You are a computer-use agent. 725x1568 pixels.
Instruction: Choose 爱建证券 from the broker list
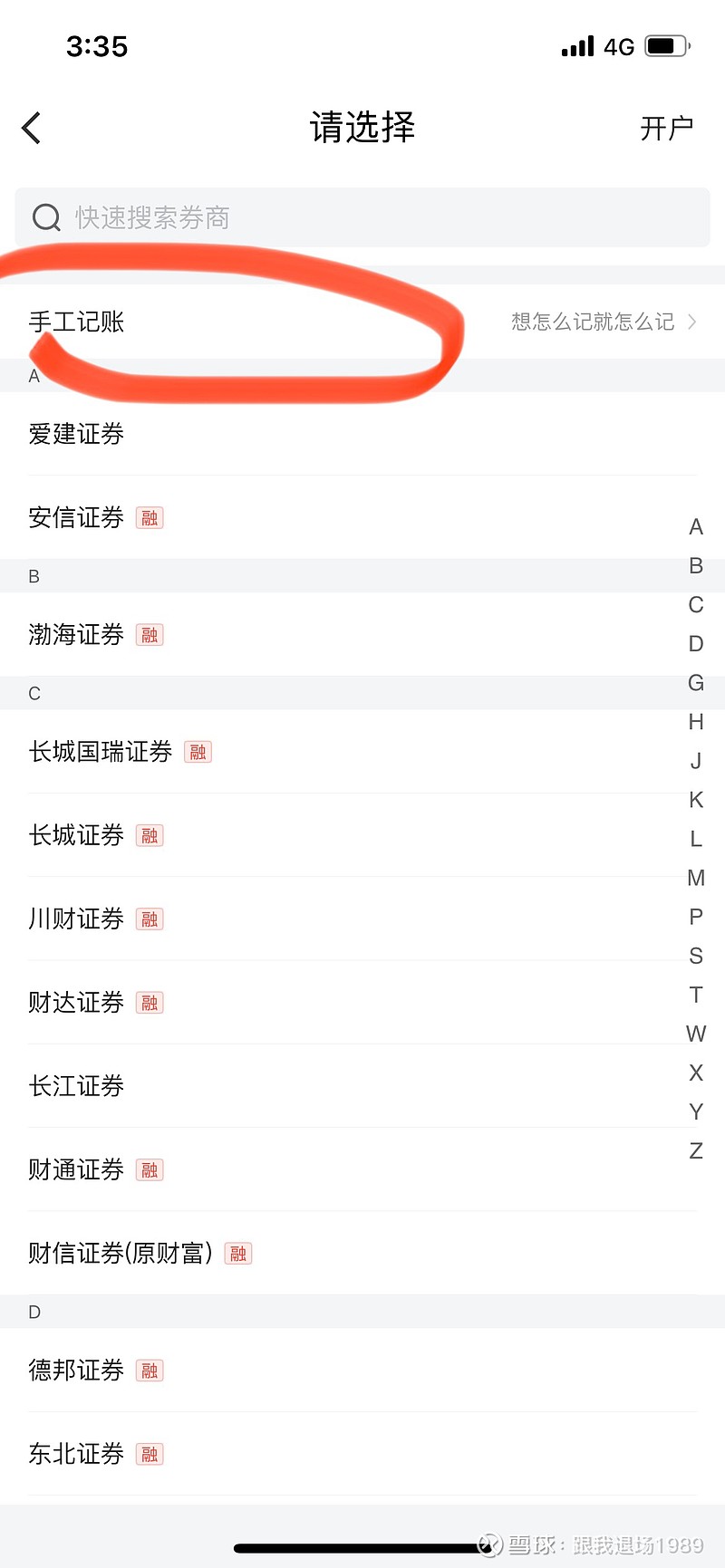(75, 435)
